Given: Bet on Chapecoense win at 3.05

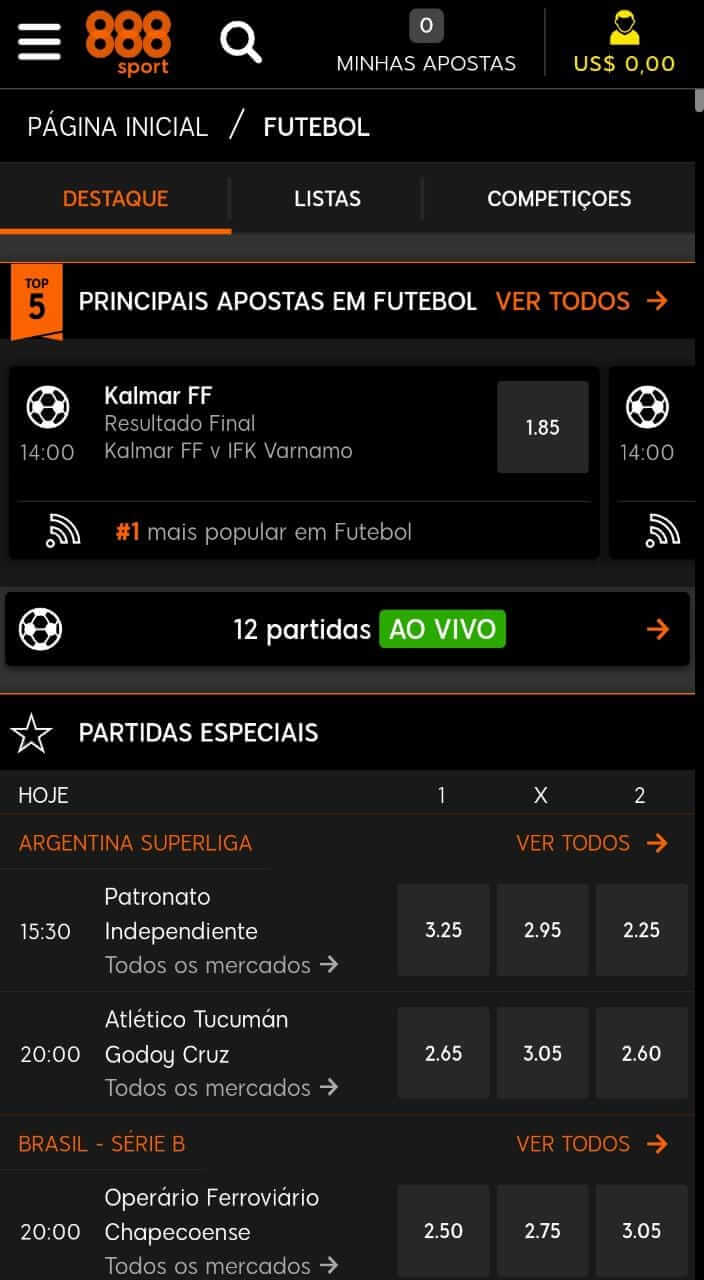Looking at the screenshot, I should point(641,1231).
